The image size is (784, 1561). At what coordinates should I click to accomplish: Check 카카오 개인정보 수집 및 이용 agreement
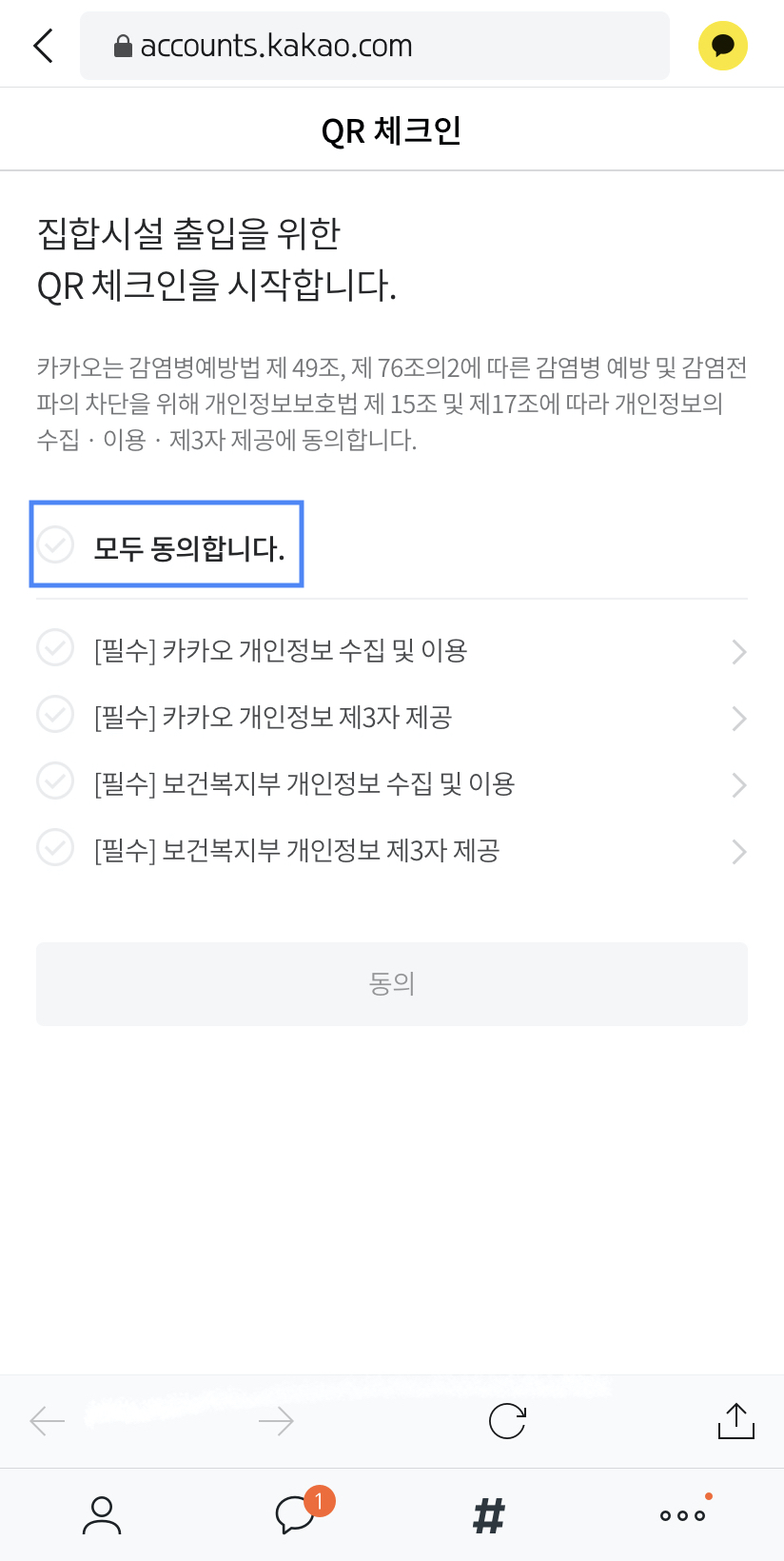pos(55,648)
